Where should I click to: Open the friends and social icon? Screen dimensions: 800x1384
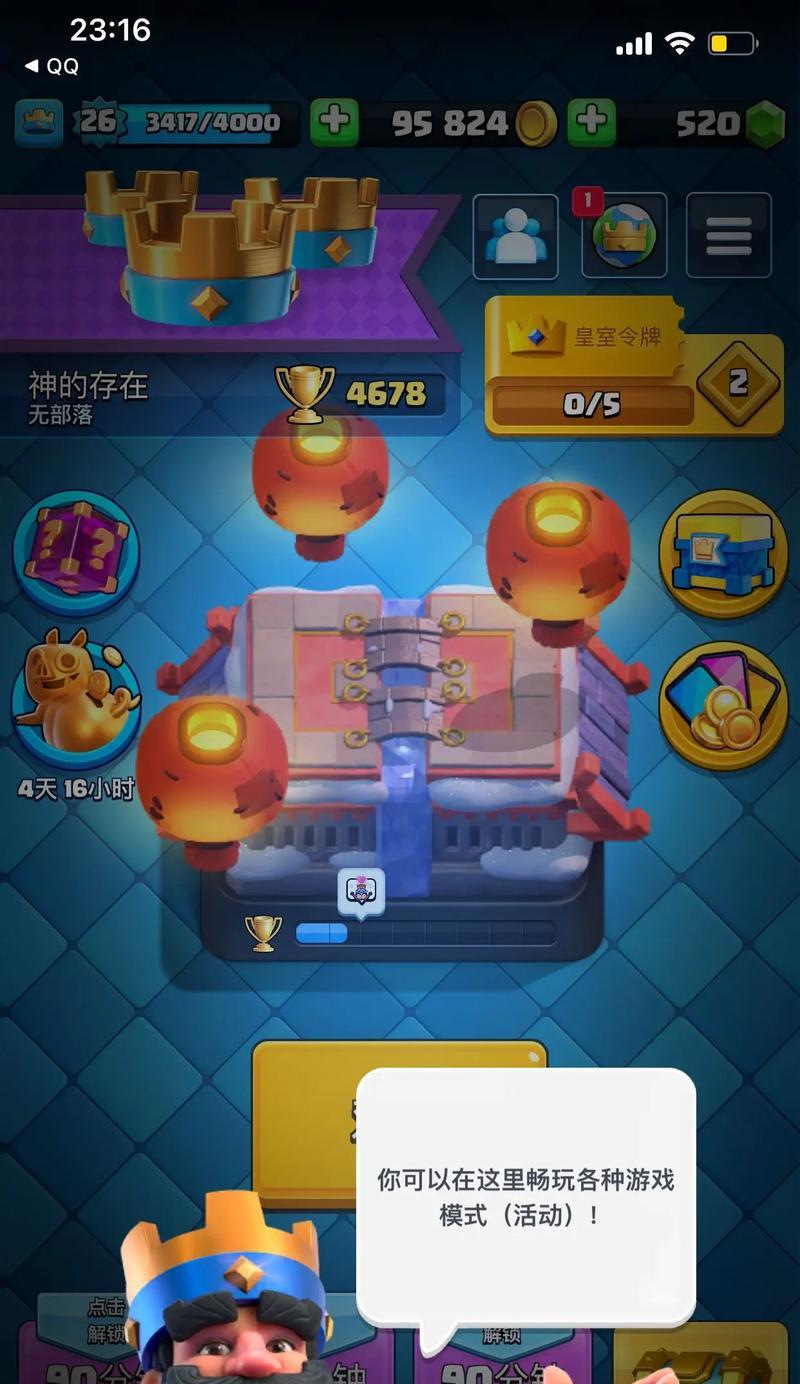pyautogui.click(x=515, y=236)
